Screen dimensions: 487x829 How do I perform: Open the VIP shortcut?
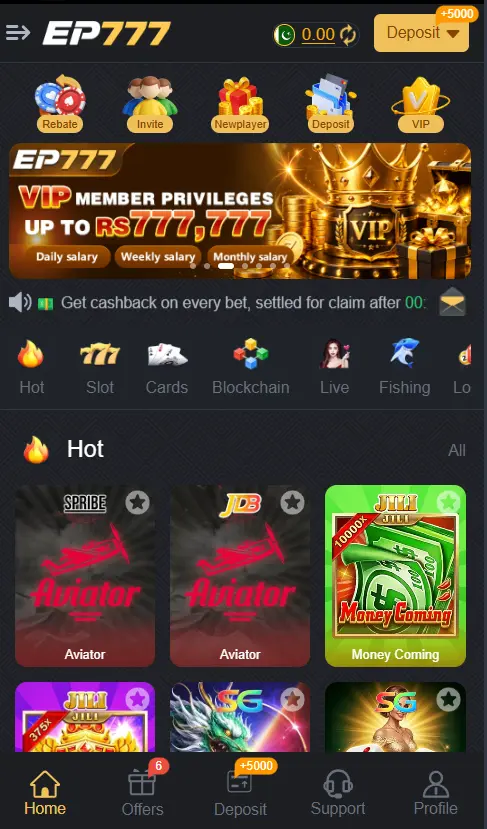[x=420, y=103]
